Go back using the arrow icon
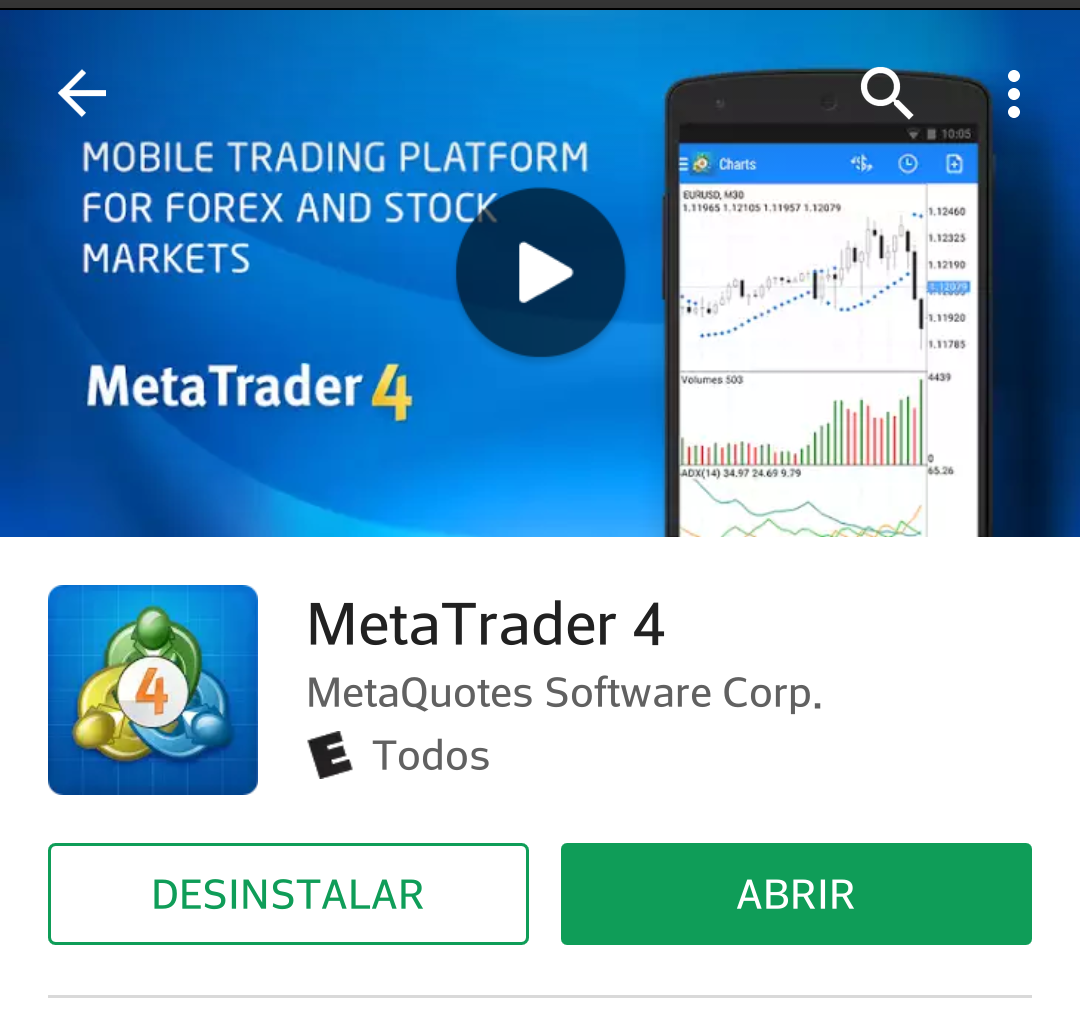Image resolution: width=1080 pixels, height=1013 pixels. (82, 94)
